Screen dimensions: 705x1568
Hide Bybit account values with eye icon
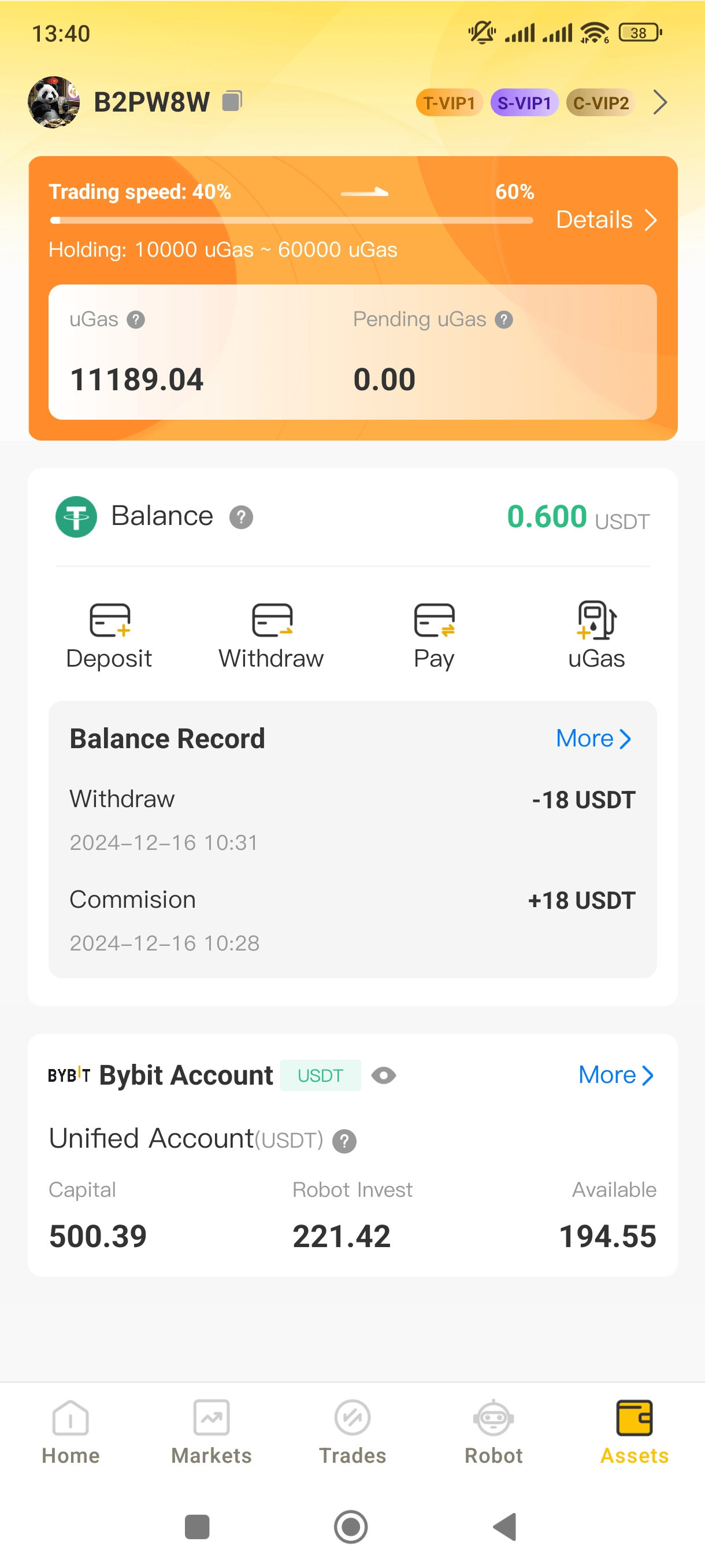[383, 1075]
